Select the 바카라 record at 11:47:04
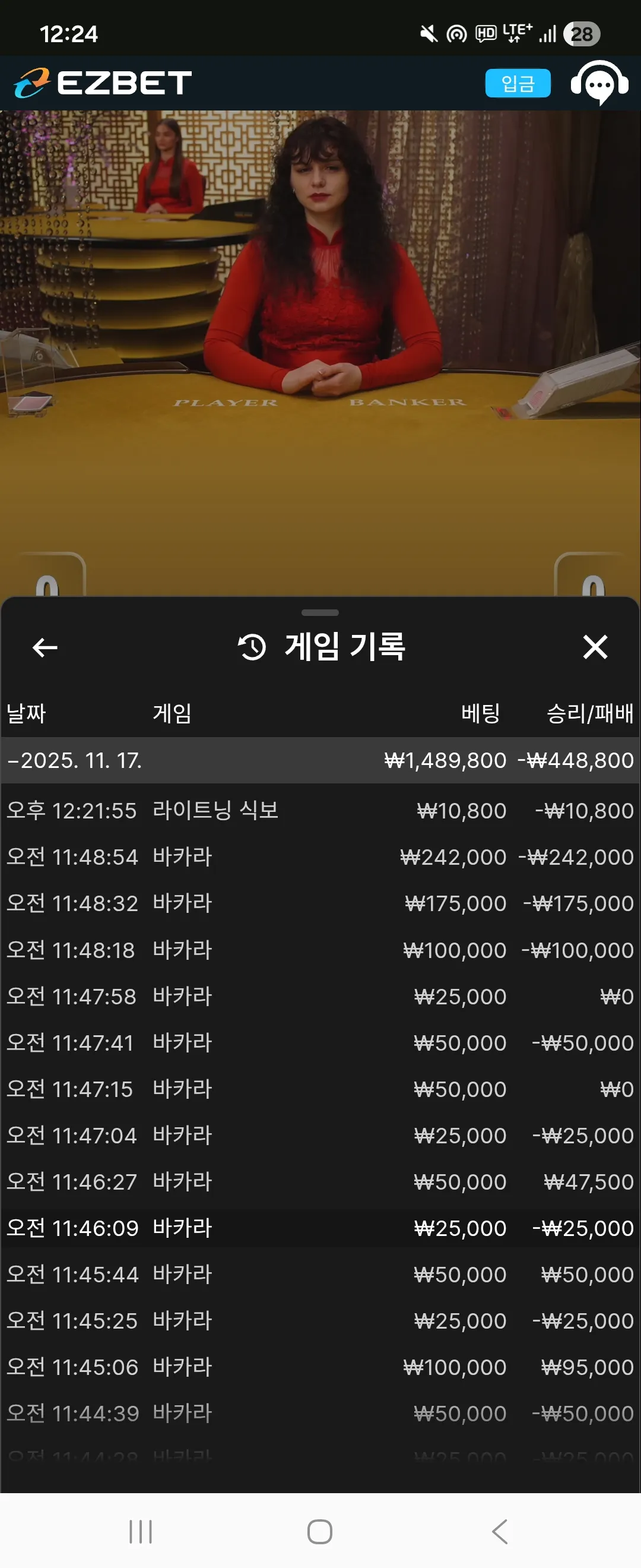Viewport: 641px width, 1568px height. click(320, 1134)
